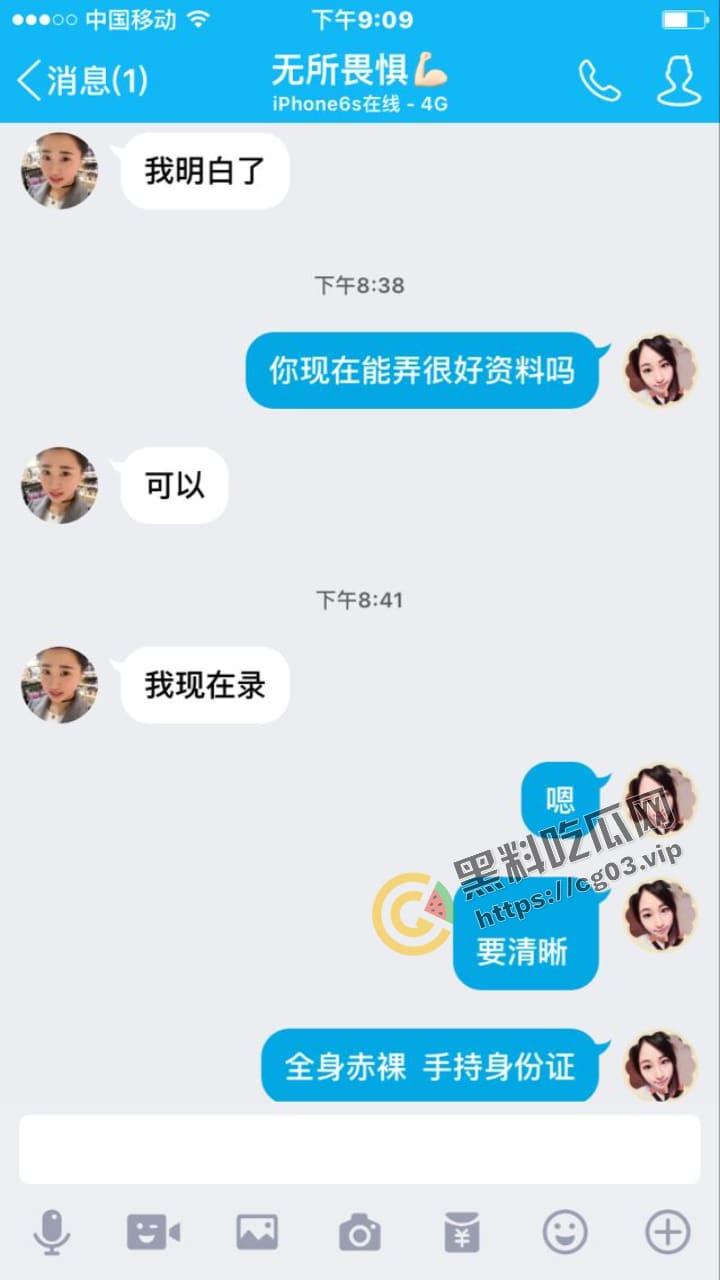The width and height of the screenshot is (720, 1280).
Task: Open the red packet icon
Action: 462,1232
